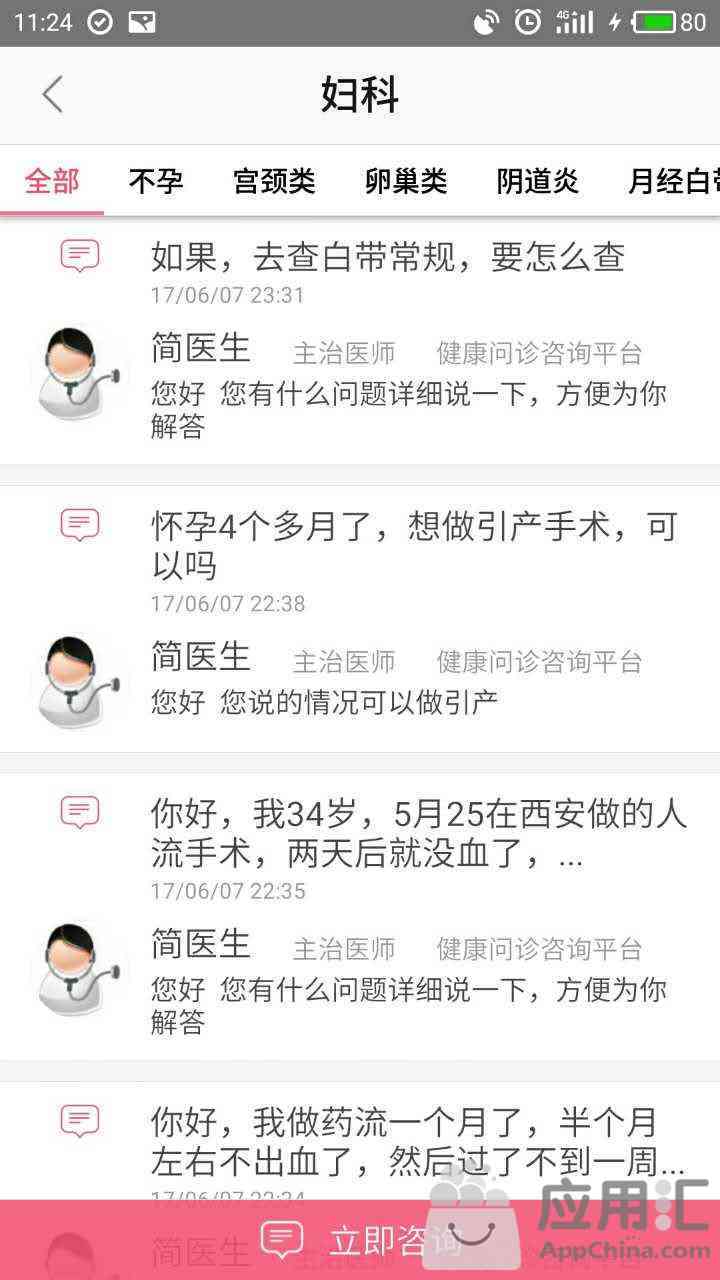Screen dimensions: 720x1280
Task: Switch to the 不孕 tab
Action: tap(156, 181)
